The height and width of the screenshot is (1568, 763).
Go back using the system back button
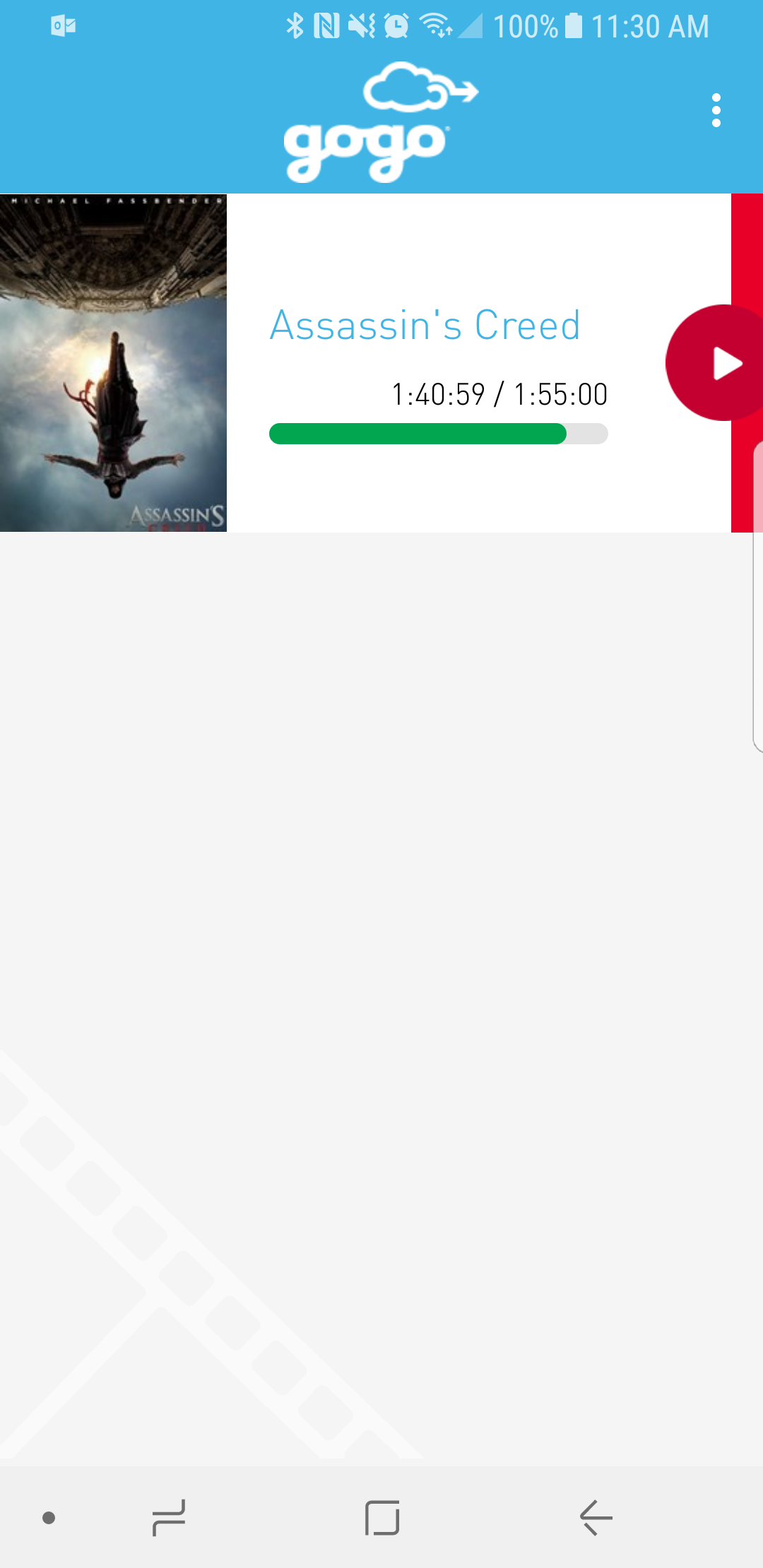coord(596,1517)
